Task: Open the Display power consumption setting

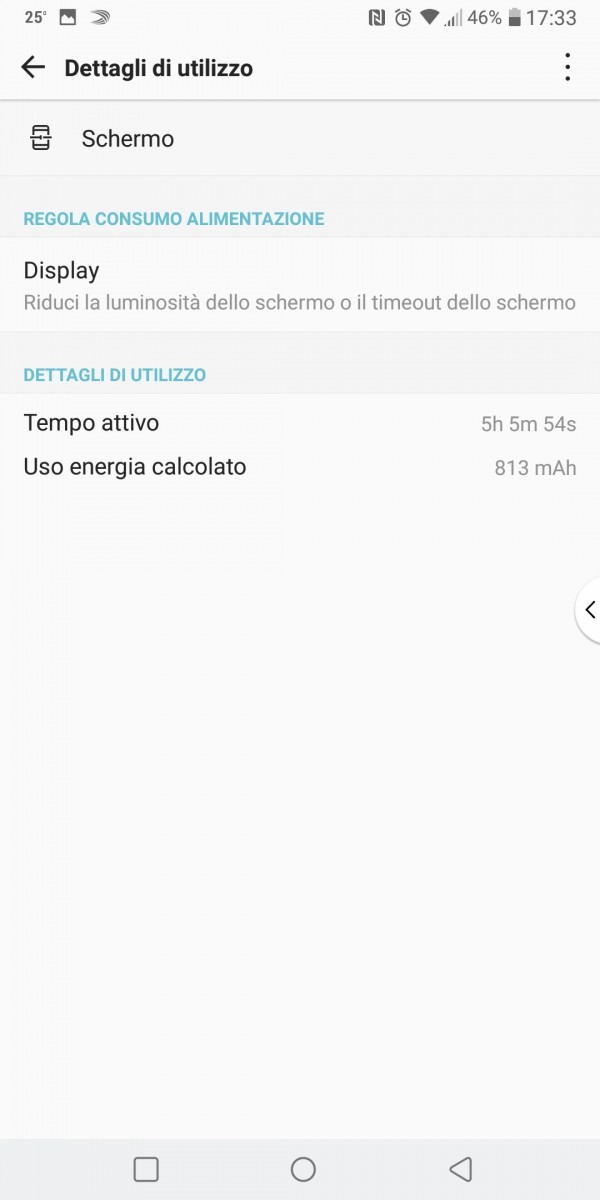Action: coord(300,285)
